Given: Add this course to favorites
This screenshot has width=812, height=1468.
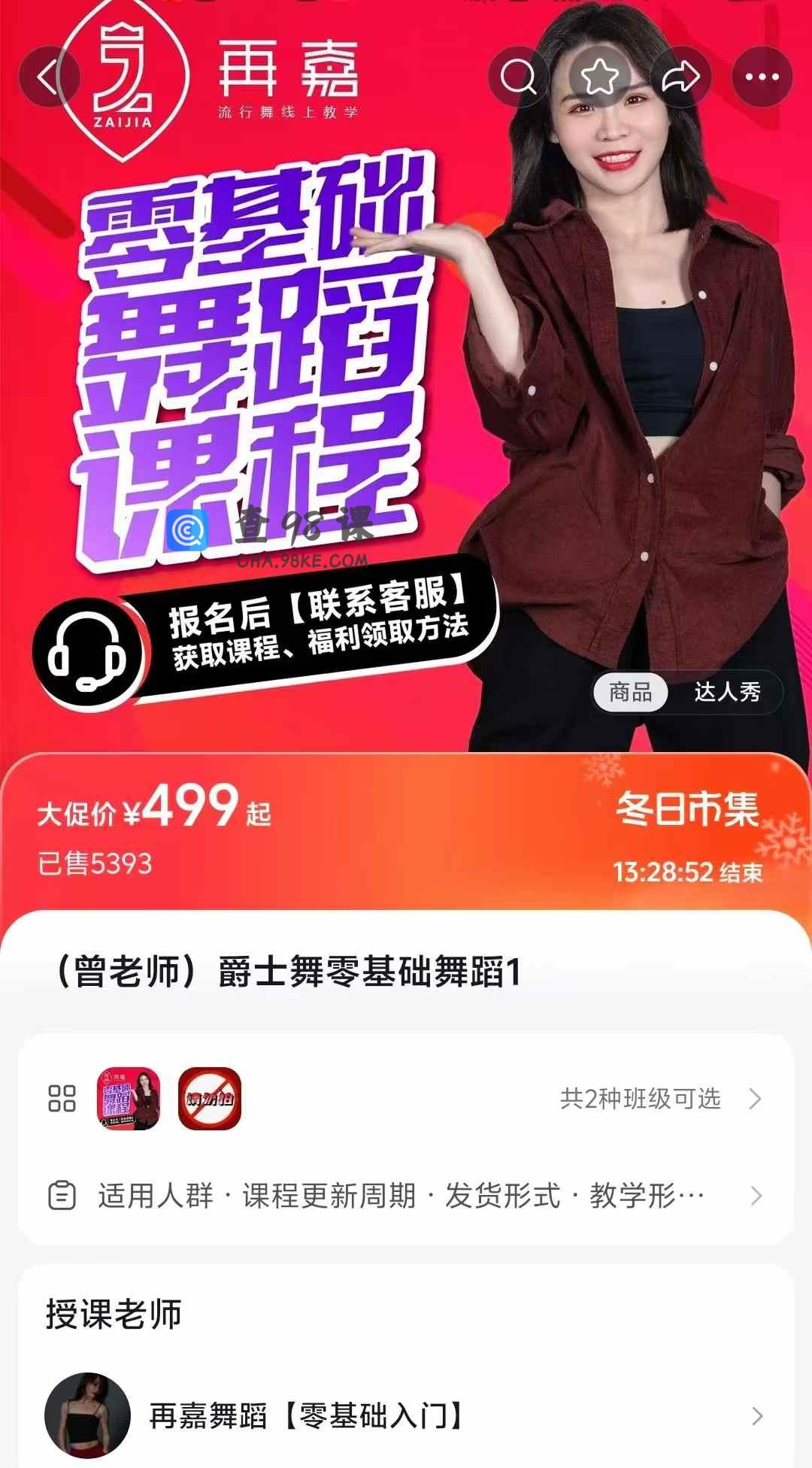Looking at the screenshot, I should tap(599, 77).
